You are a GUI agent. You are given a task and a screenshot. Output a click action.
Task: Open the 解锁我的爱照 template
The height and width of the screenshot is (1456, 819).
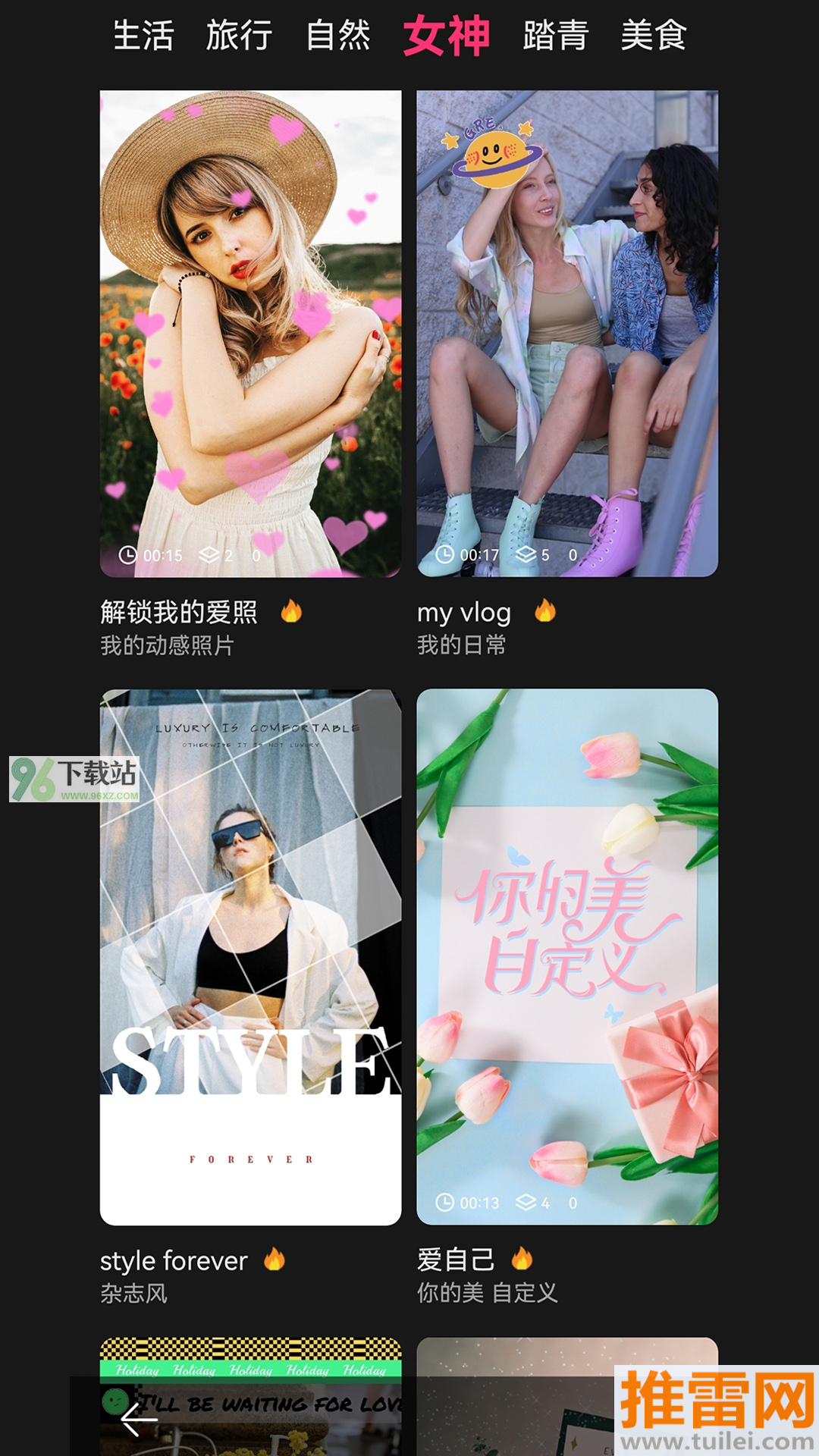click(x=250, y=334)
